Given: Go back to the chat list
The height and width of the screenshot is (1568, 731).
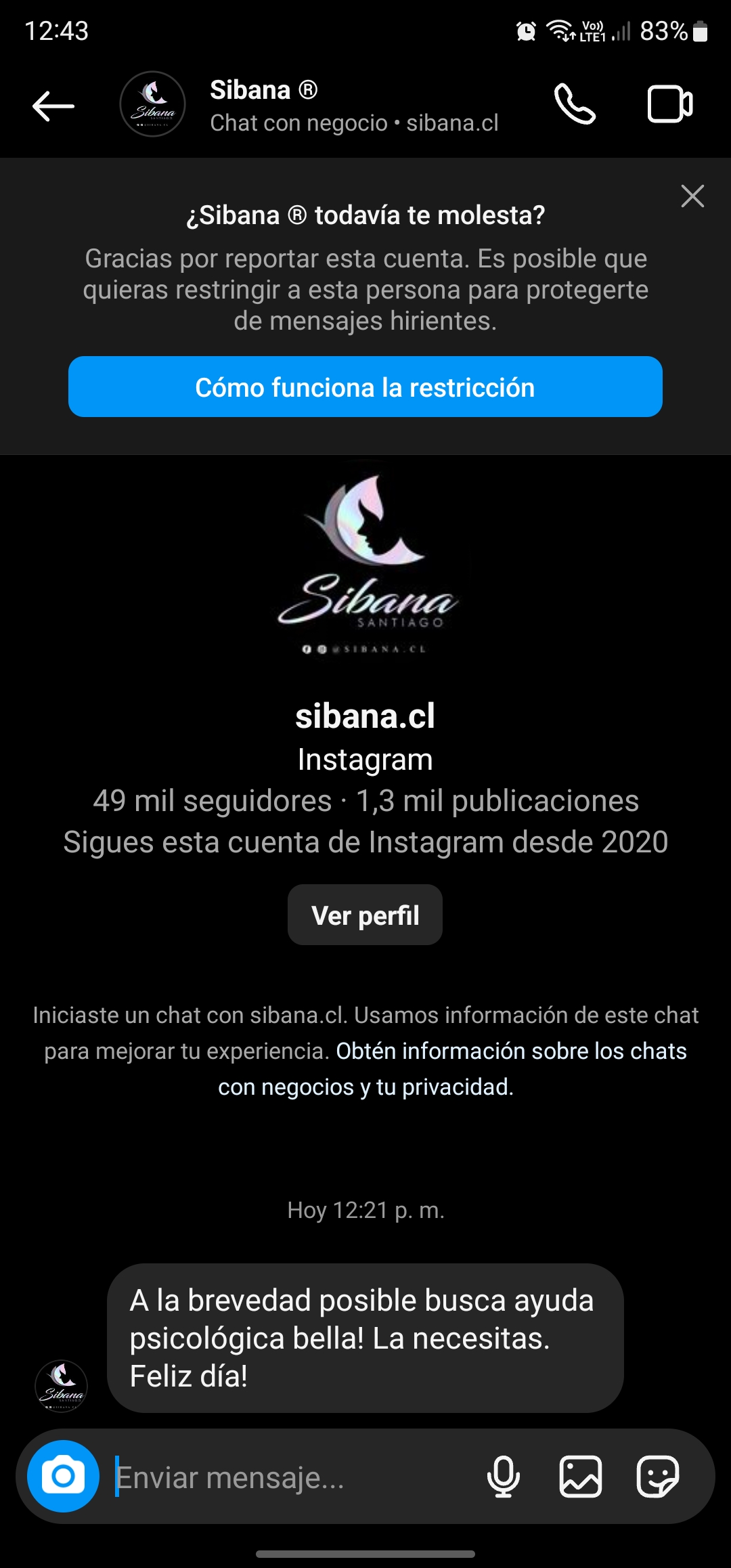Looking at the screenshot, I should (51, 105).
